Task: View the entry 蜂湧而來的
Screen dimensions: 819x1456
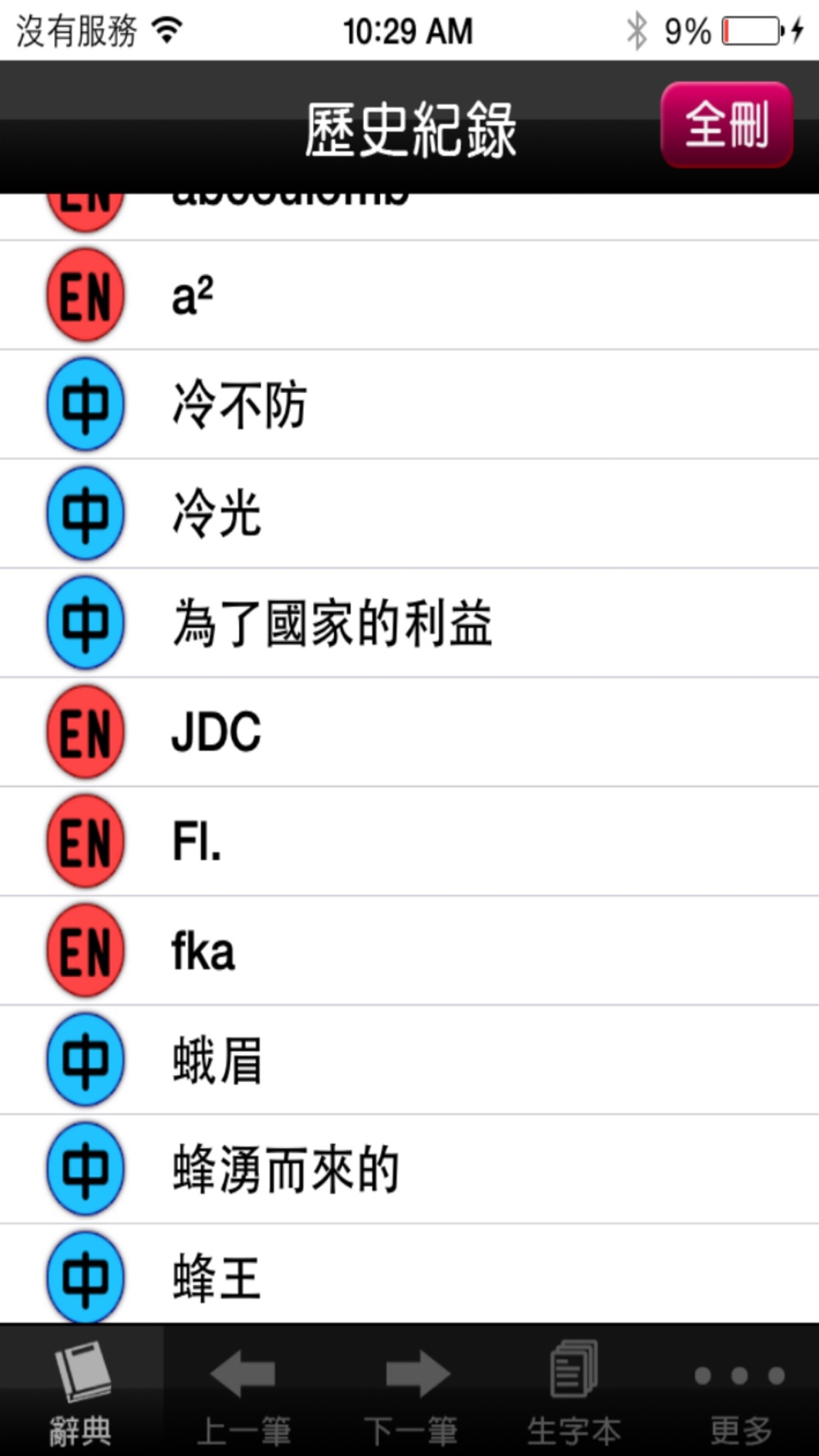Action: click(409, 1170)
